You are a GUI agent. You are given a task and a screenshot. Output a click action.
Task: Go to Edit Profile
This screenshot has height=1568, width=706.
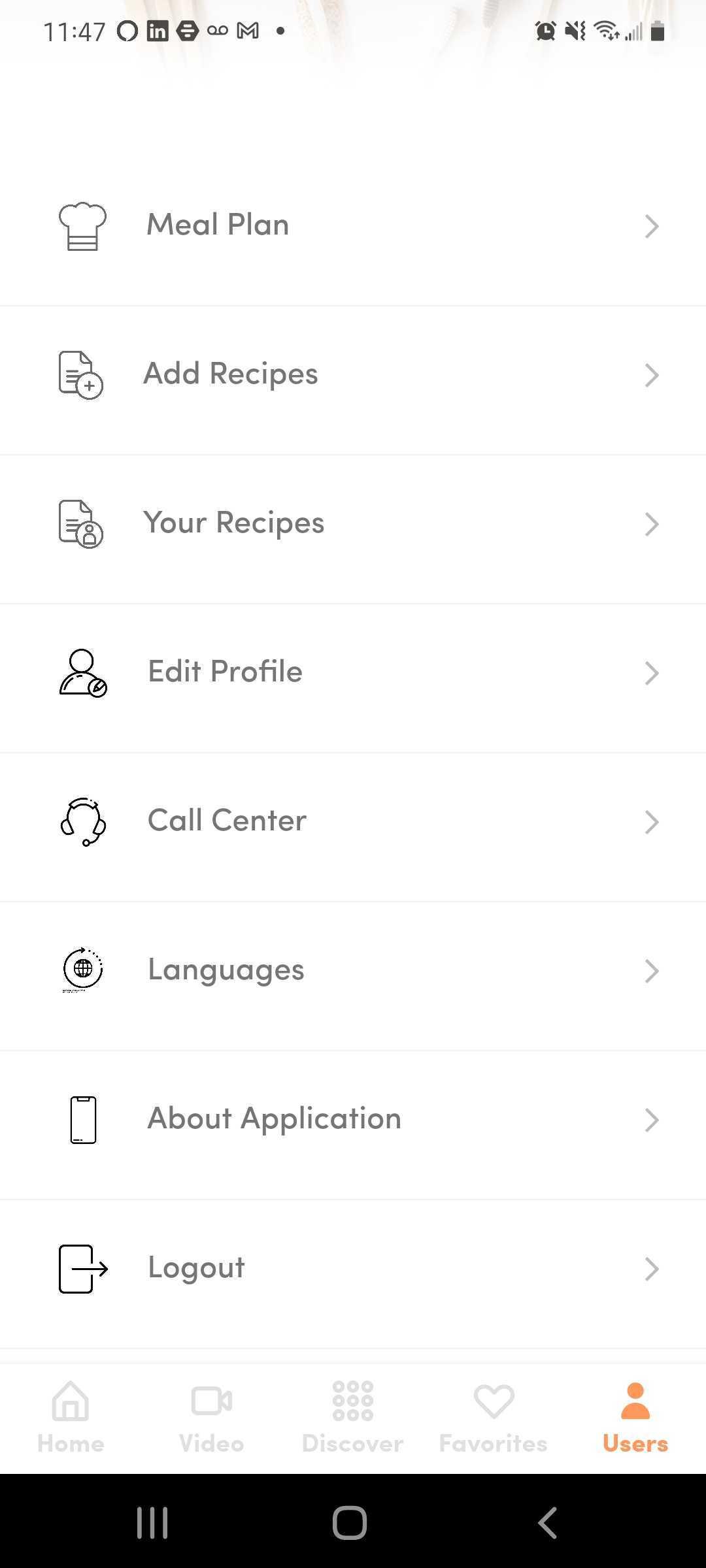coord(353,672)
